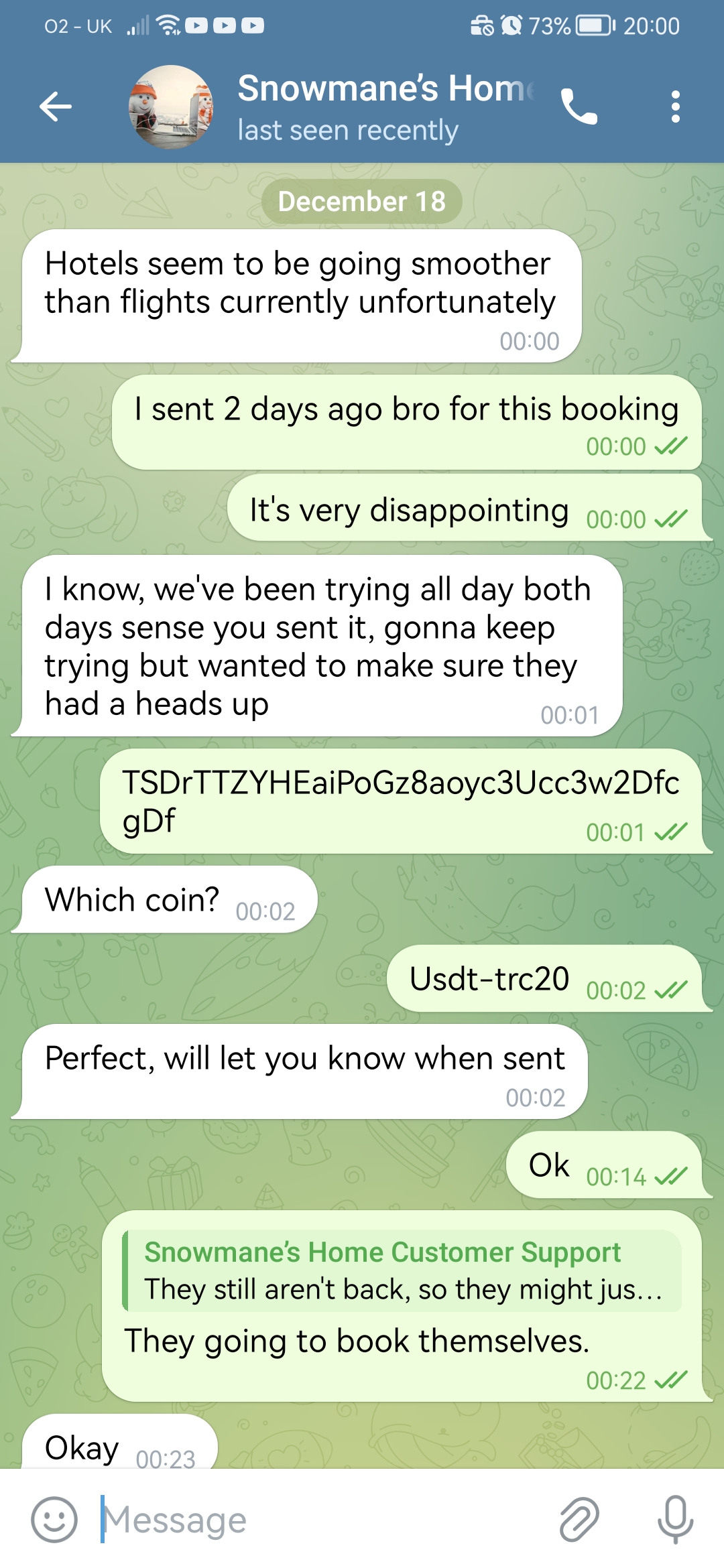Tap the emoji smiley icon
The image size is (724, 1568).
56,1518
